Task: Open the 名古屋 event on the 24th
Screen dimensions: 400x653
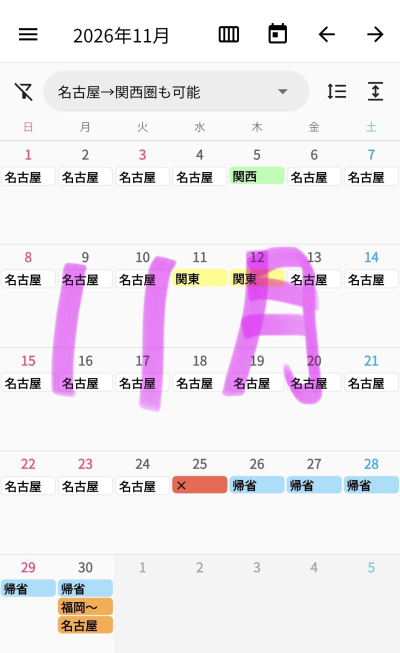Action: click(142, 485)
